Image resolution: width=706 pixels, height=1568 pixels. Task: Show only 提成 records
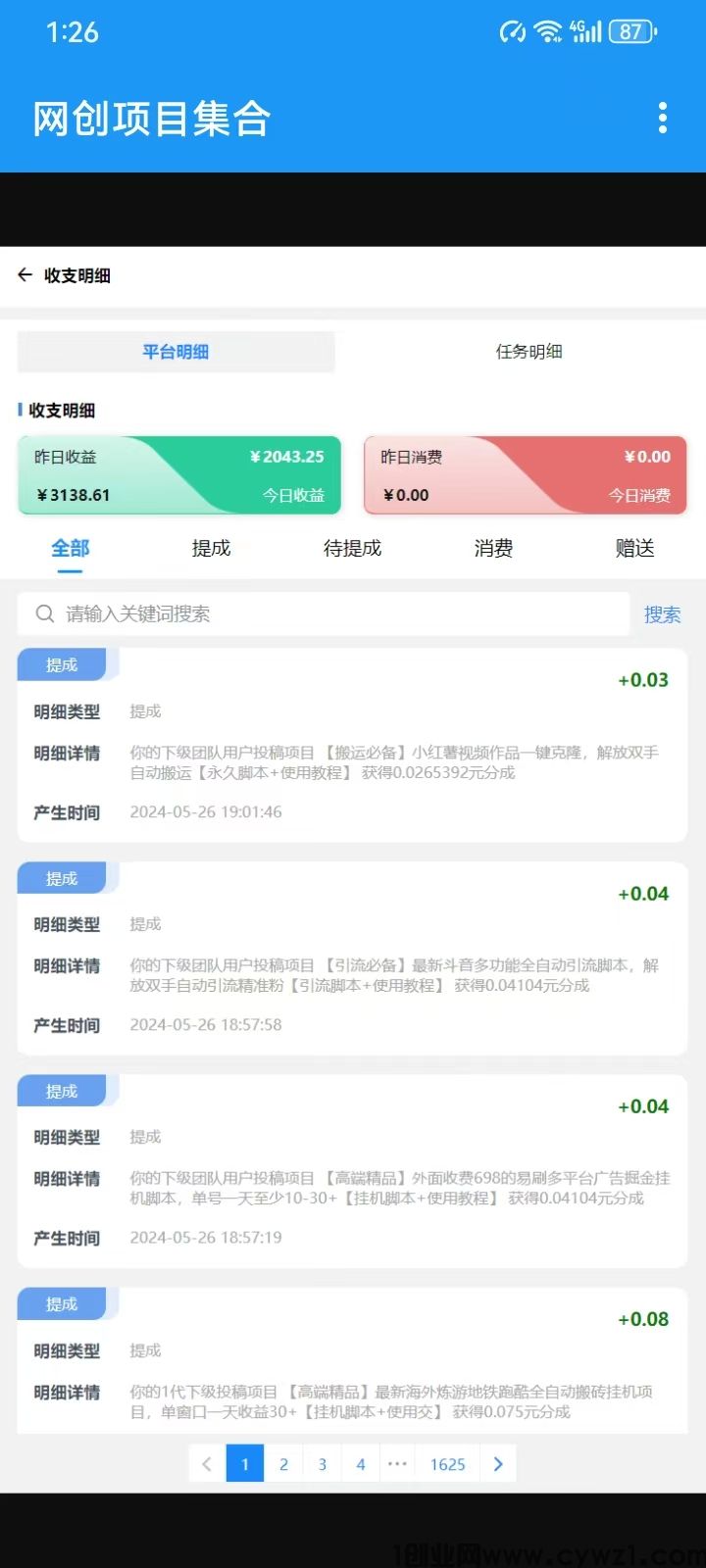point(211,549)
